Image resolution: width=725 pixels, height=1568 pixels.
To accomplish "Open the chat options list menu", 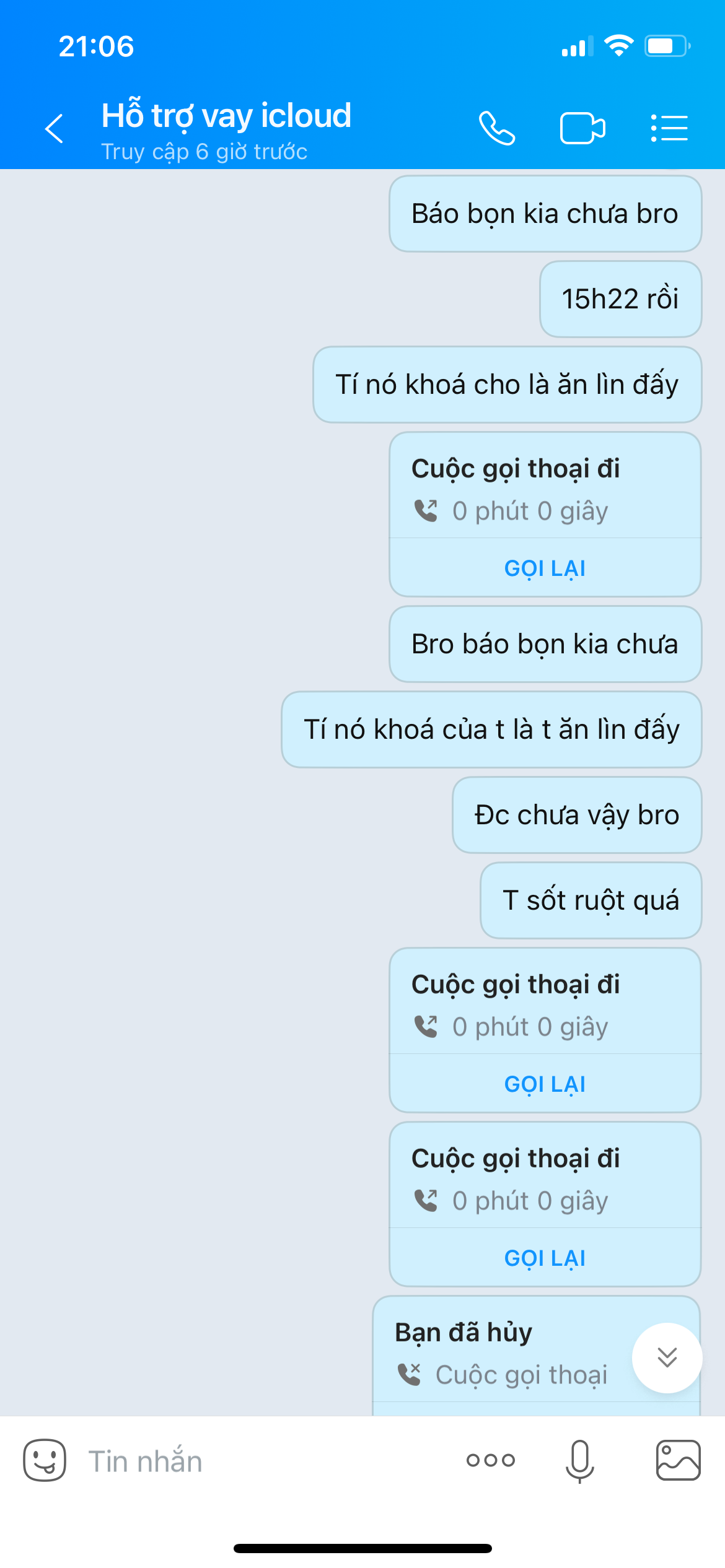I will point(669,128).
